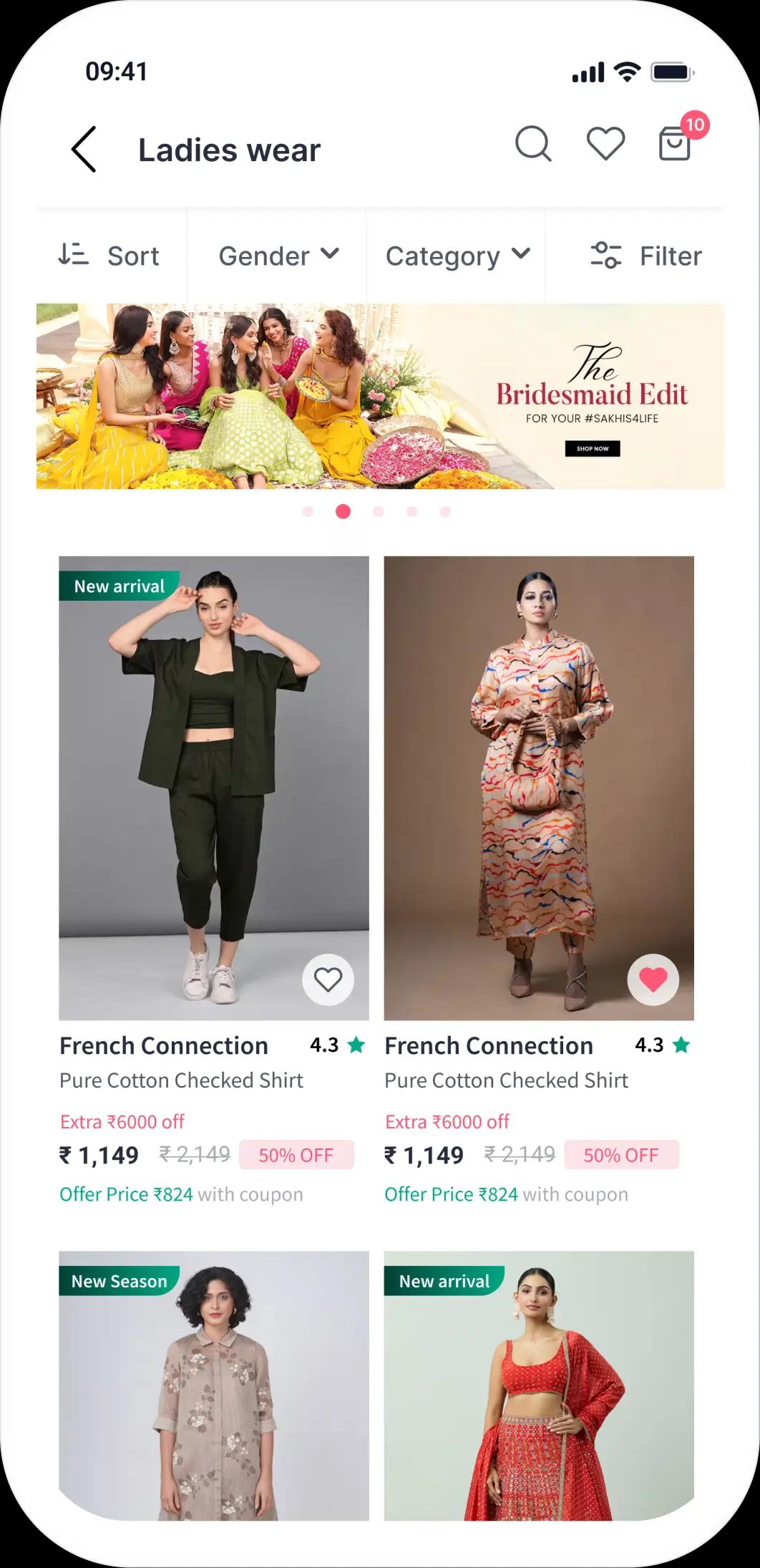Image resolution: width=760 pixels, height=1568 pixels.
Task: Open the Filter panel
Action: click(x=645, y=256)
